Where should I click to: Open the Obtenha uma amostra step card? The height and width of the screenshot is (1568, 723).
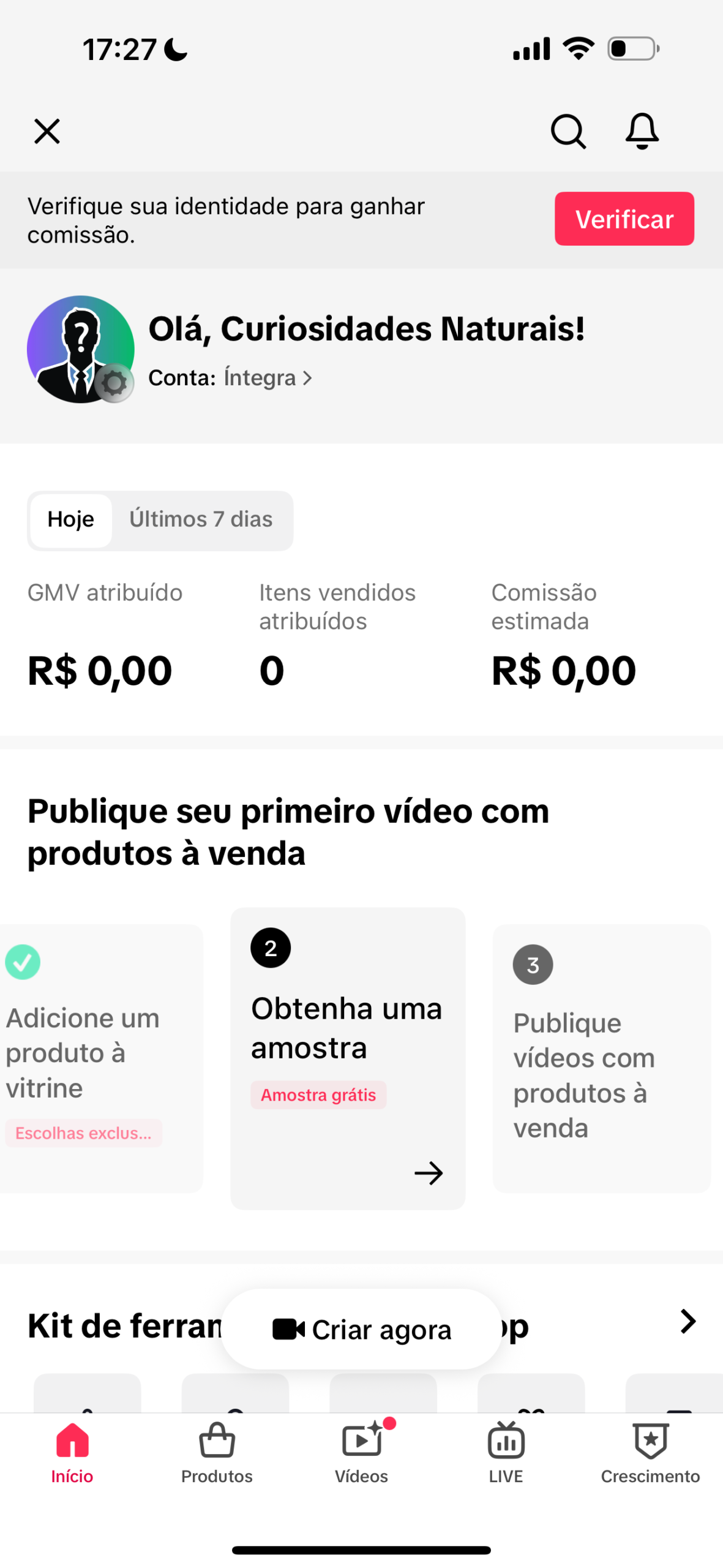pos(348,1058)
